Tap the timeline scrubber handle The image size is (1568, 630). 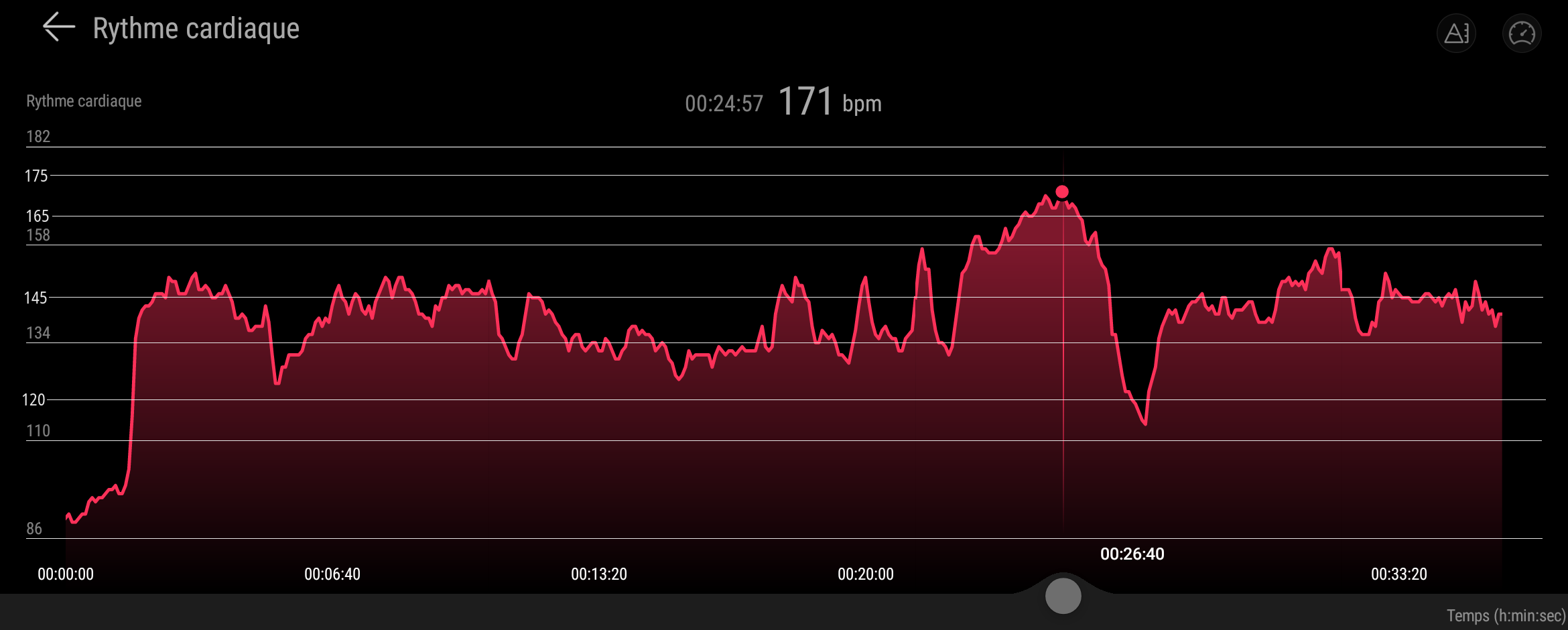(x=1063, y=596)
